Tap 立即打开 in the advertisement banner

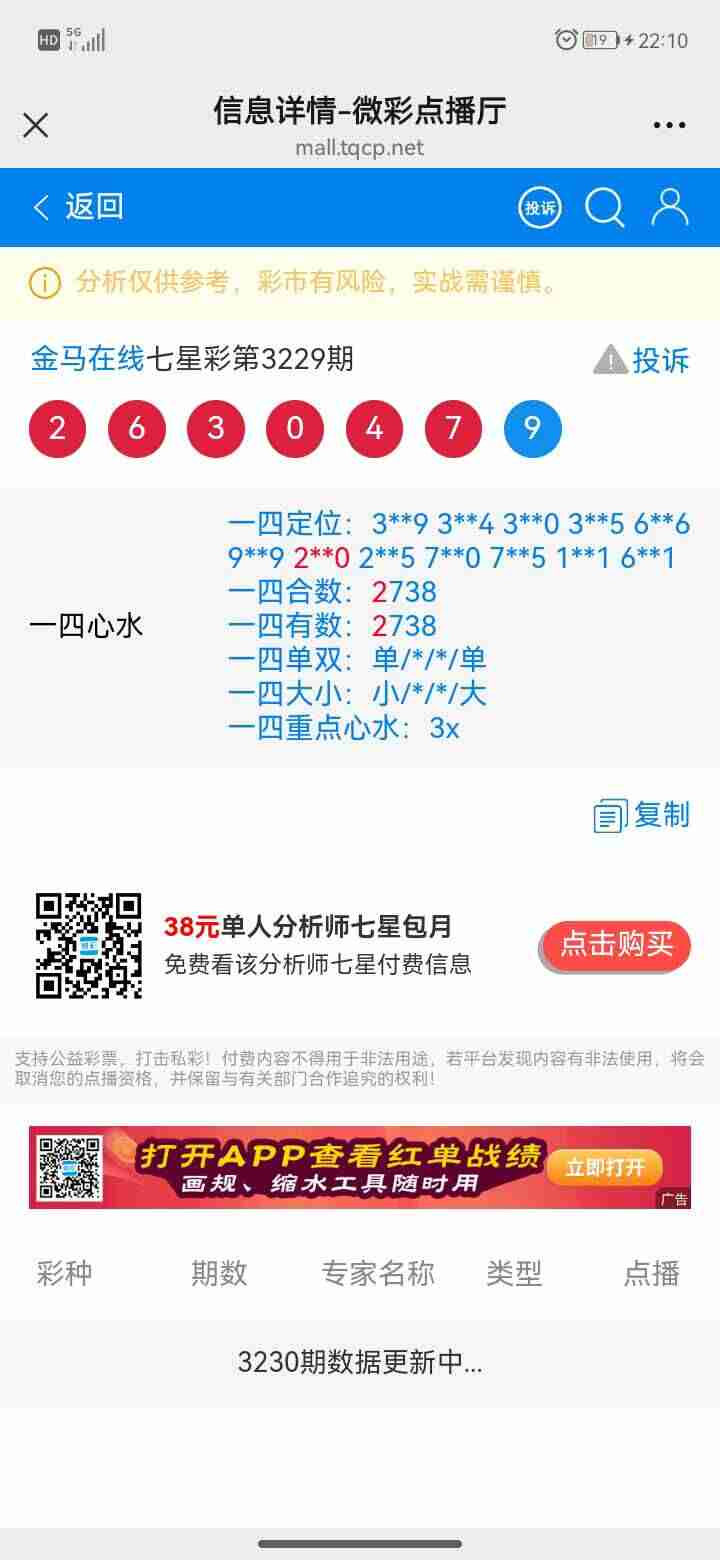coord(607,1166)
